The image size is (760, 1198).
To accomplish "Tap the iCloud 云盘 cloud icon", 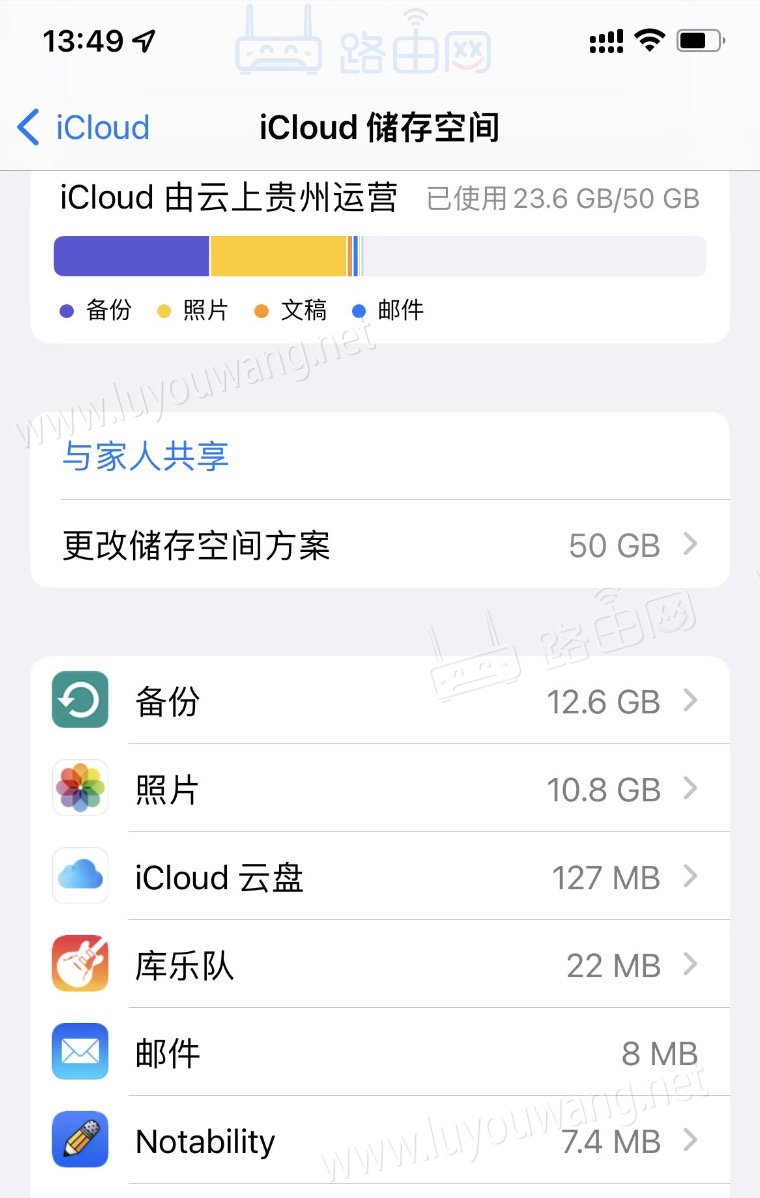I will coord(79,876).
